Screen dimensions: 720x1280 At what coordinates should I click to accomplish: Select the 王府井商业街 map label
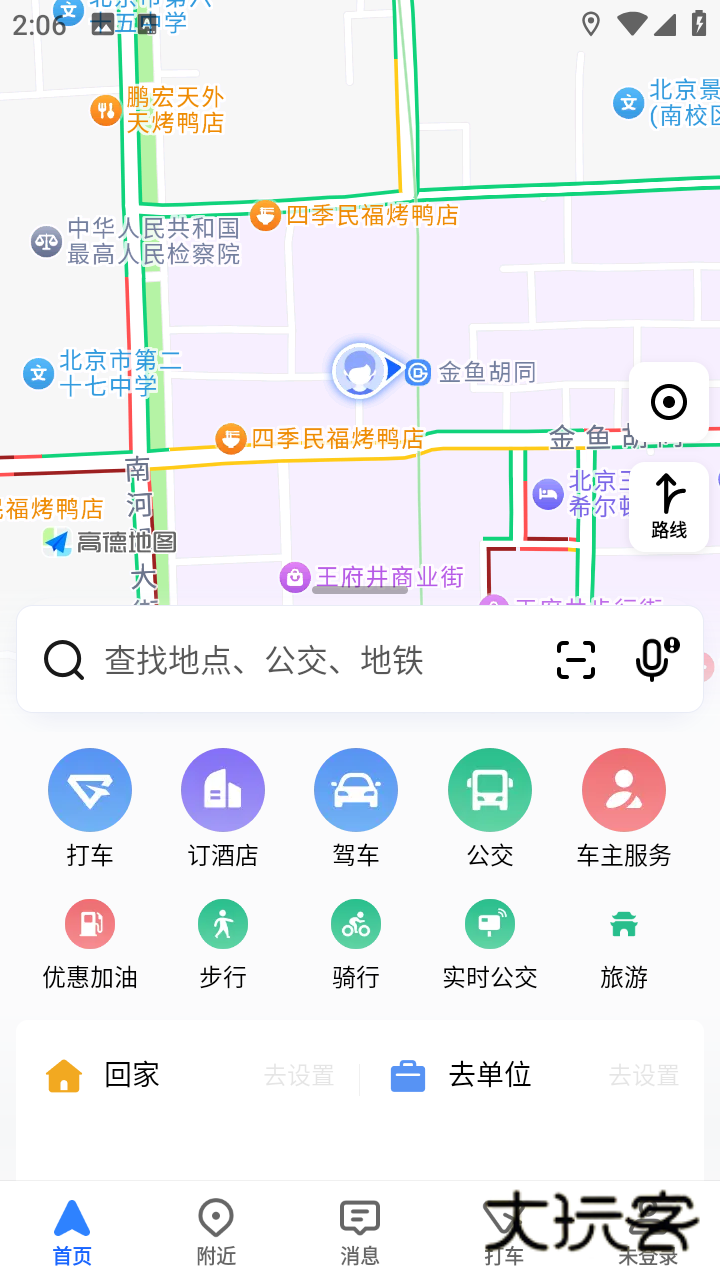[386, 577]
